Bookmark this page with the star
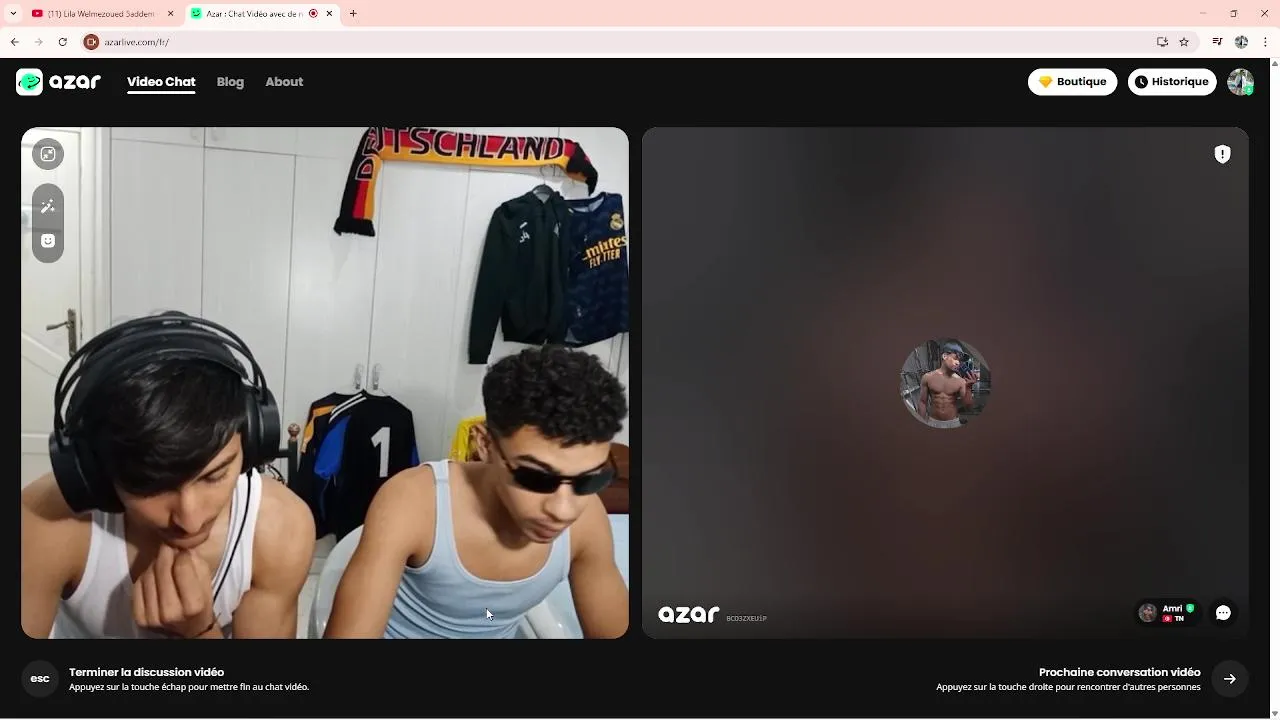 pyautogui.click(x=1184, y=42)
